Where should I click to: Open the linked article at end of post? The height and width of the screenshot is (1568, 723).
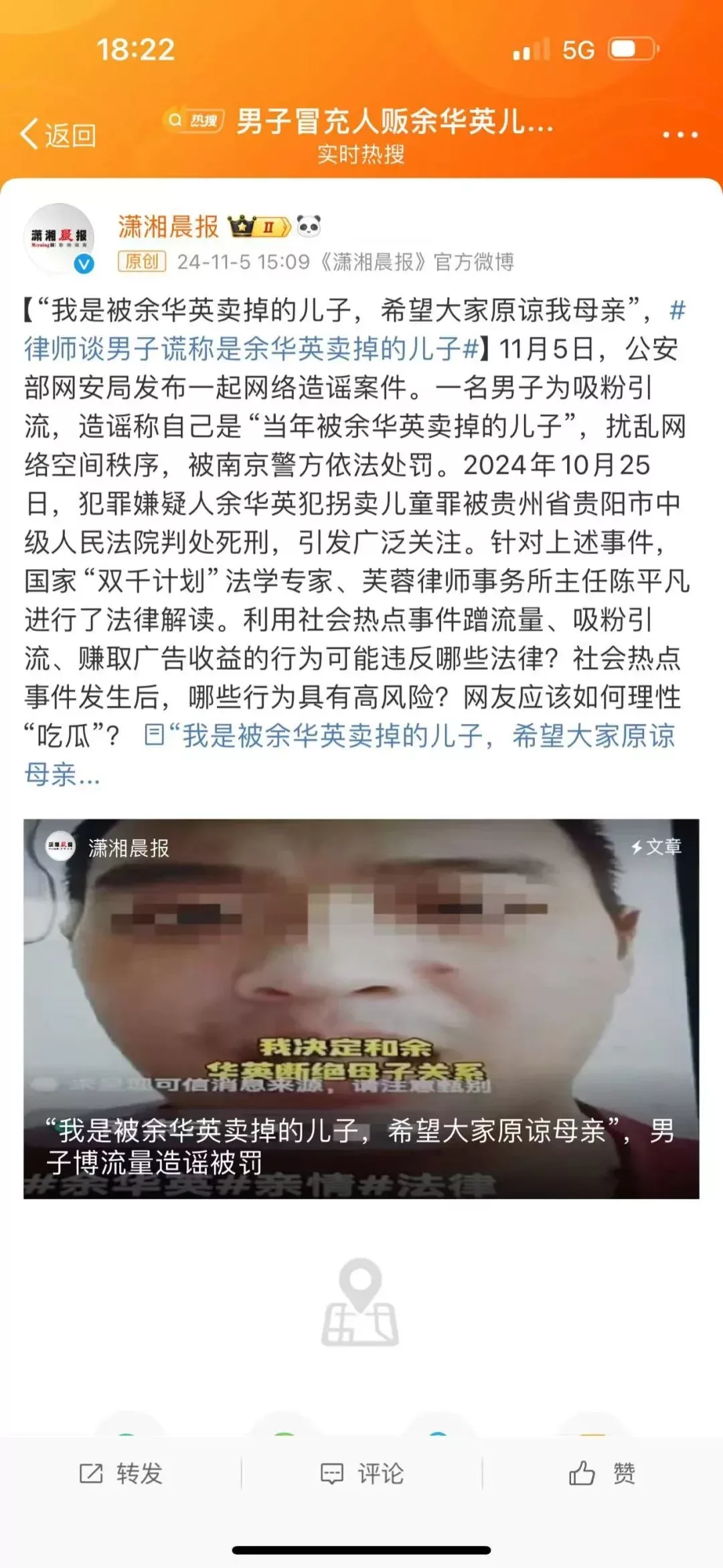(408, 736)
